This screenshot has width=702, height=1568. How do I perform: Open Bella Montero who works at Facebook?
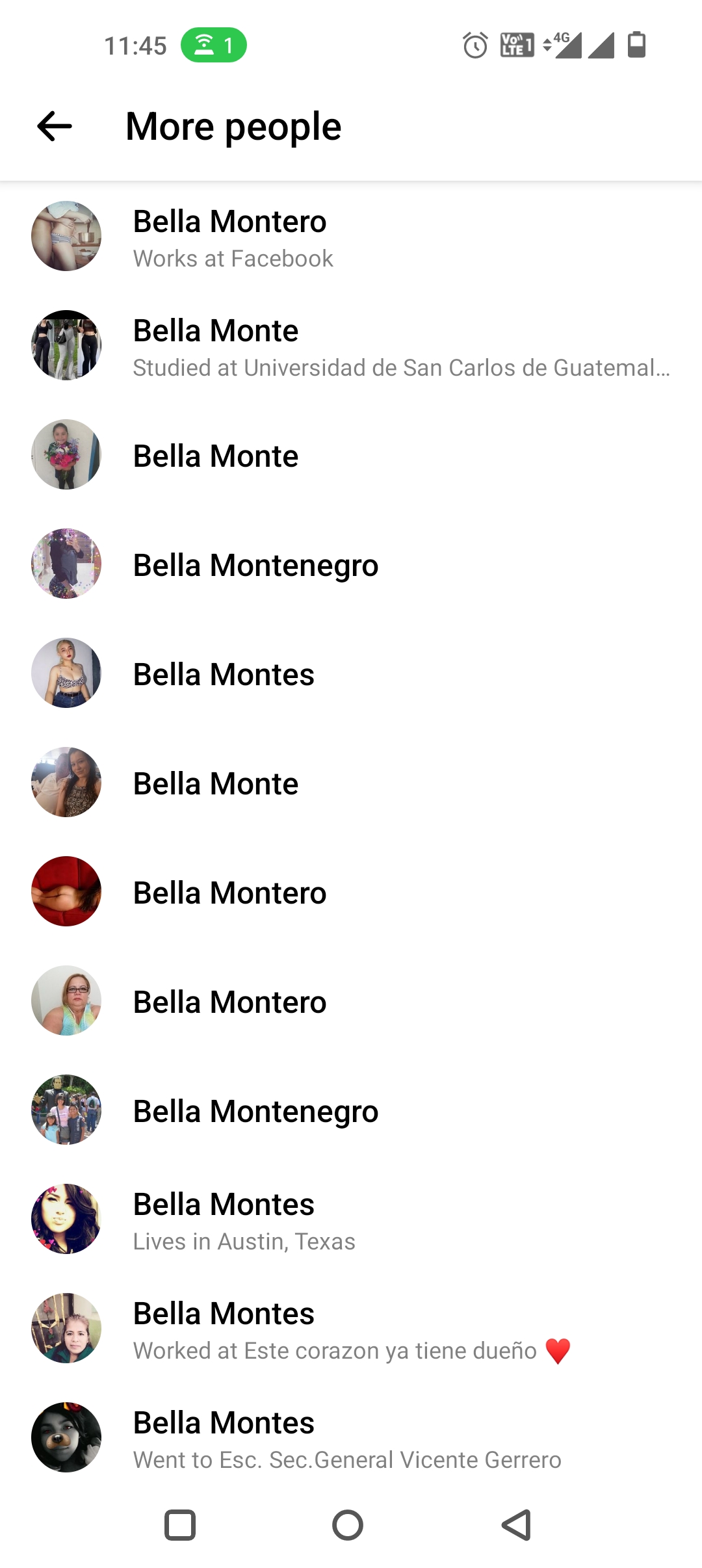coord(351,237)
